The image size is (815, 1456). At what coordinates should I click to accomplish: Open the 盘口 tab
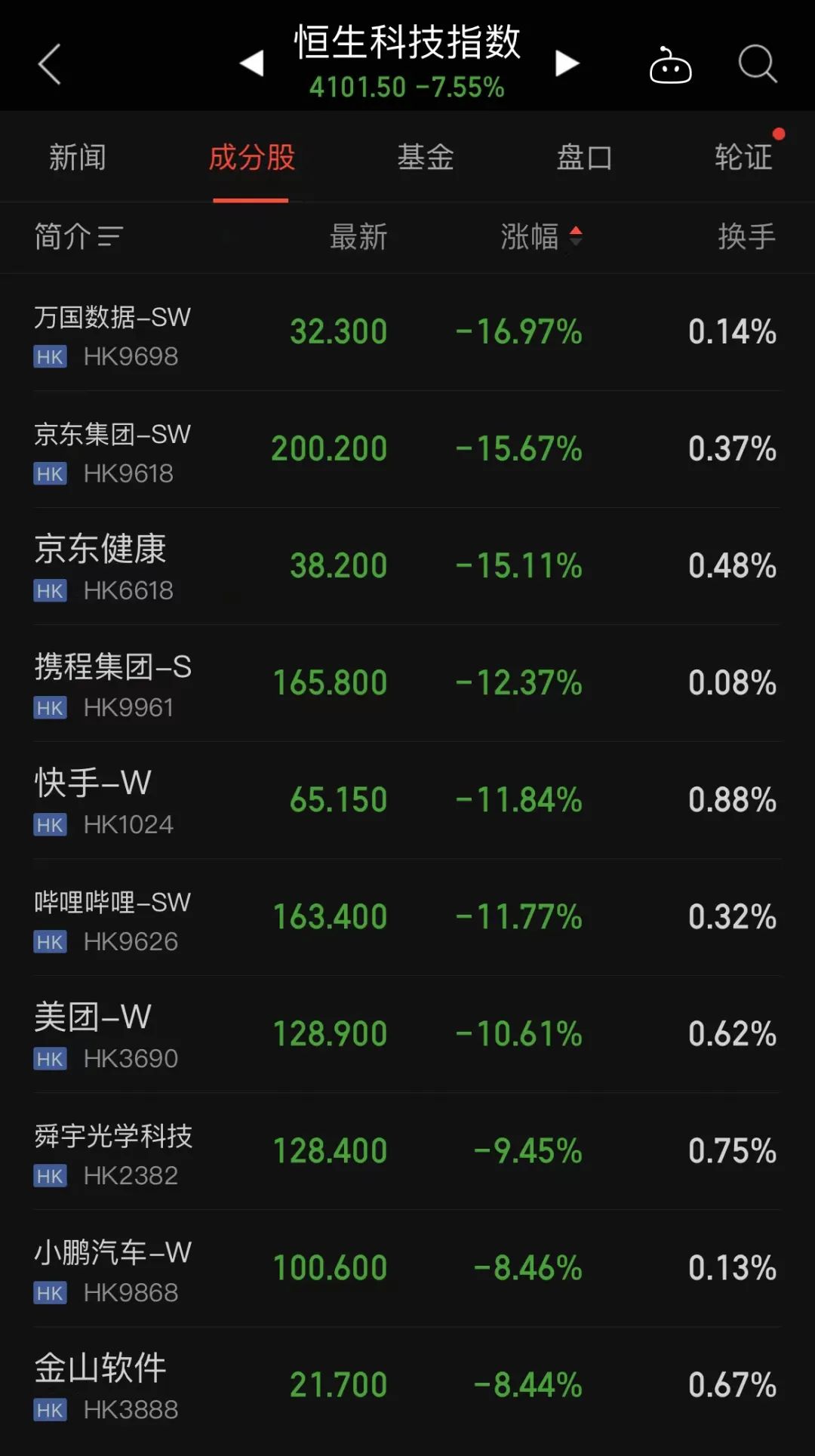point(584,158)
